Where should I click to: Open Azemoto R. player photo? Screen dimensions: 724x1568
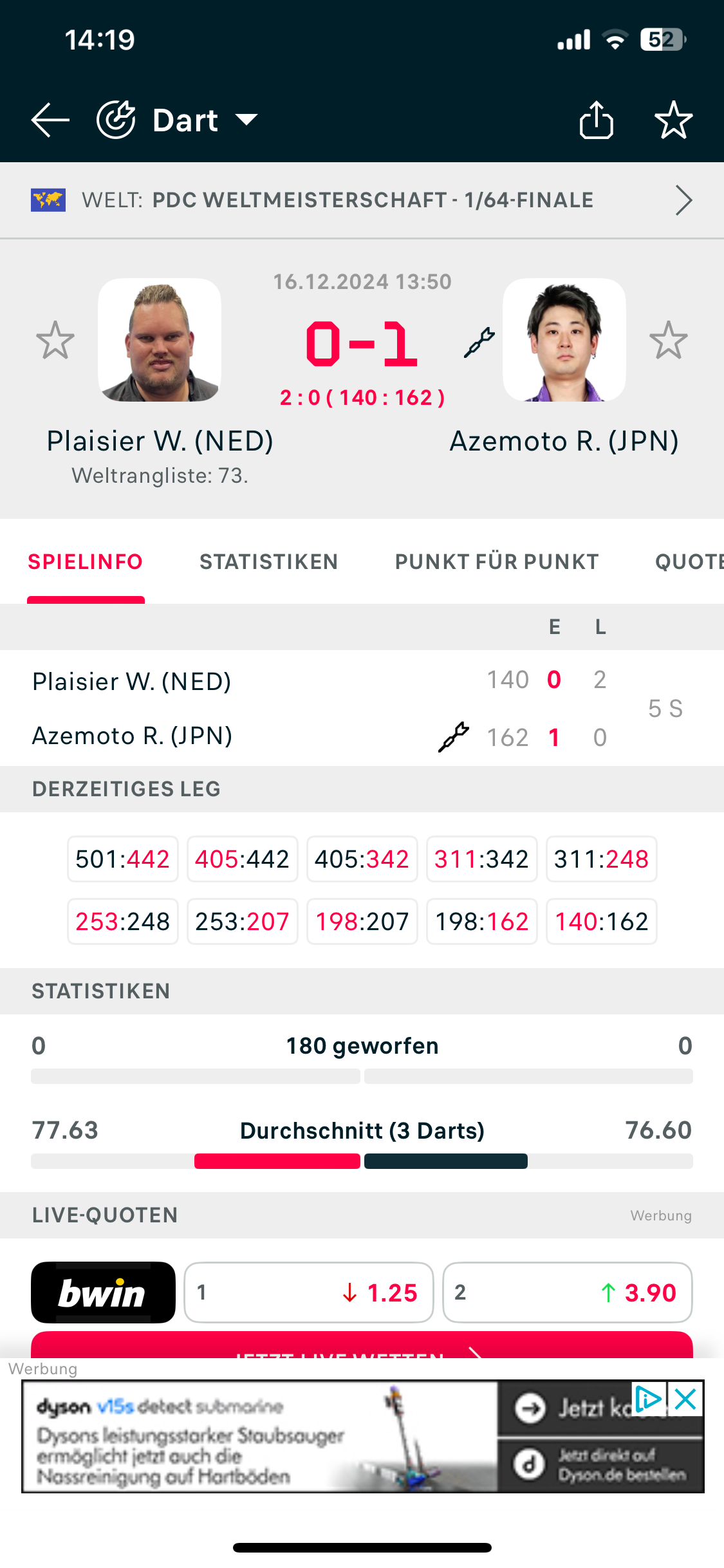coord(564,340)
